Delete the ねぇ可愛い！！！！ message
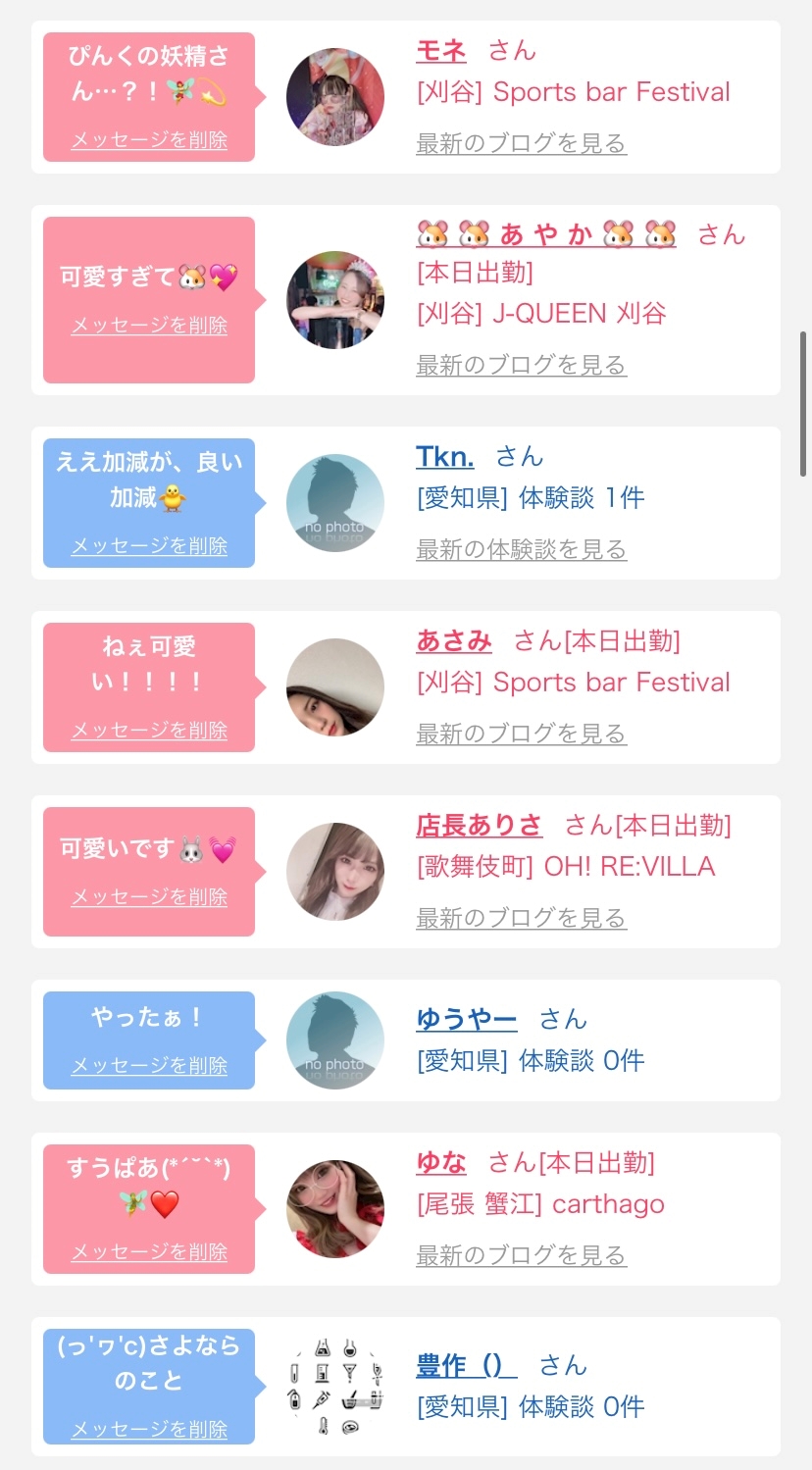This screenshot has height=1470, width=812. [149, 730]
